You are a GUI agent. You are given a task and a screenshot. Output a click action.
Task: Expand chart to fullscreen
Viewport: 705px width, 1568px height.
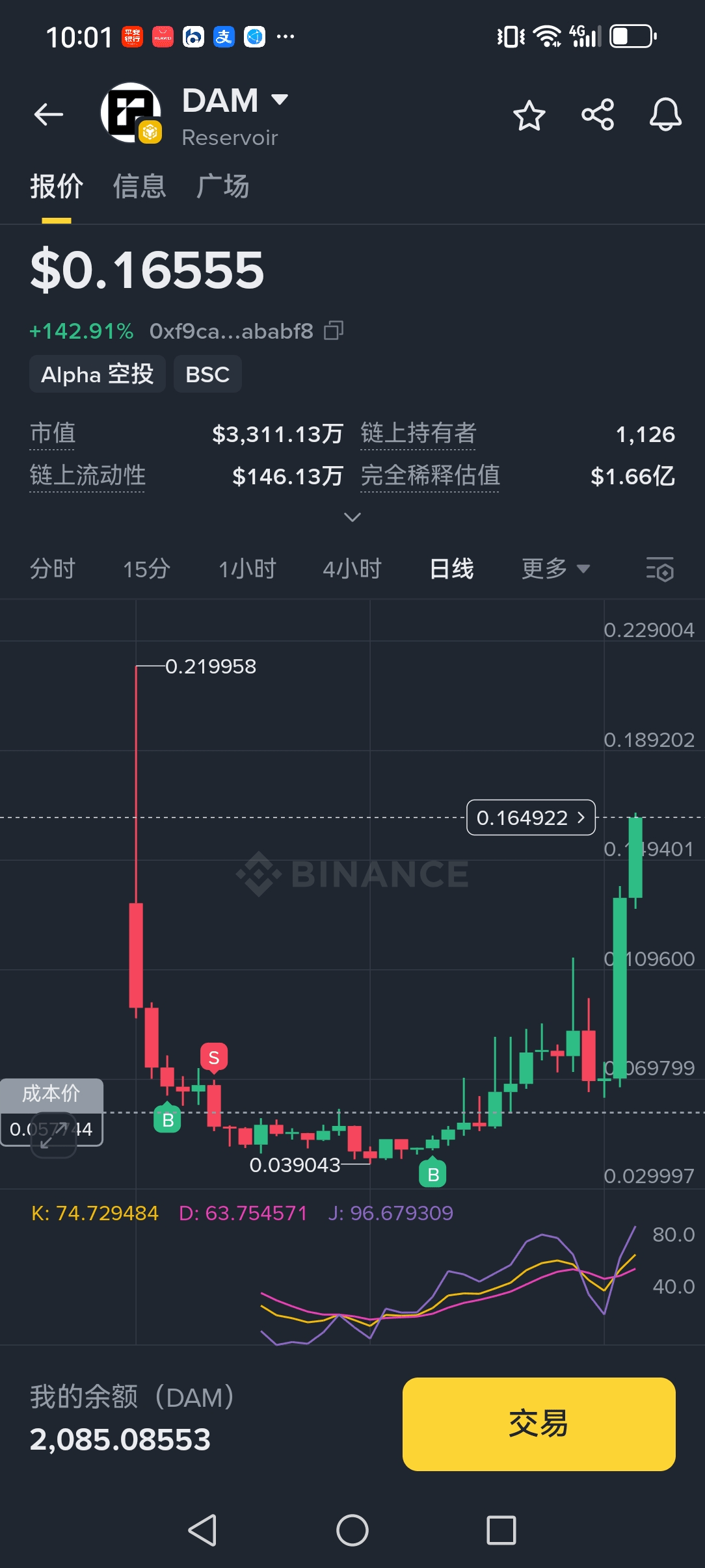(54, 1135)
